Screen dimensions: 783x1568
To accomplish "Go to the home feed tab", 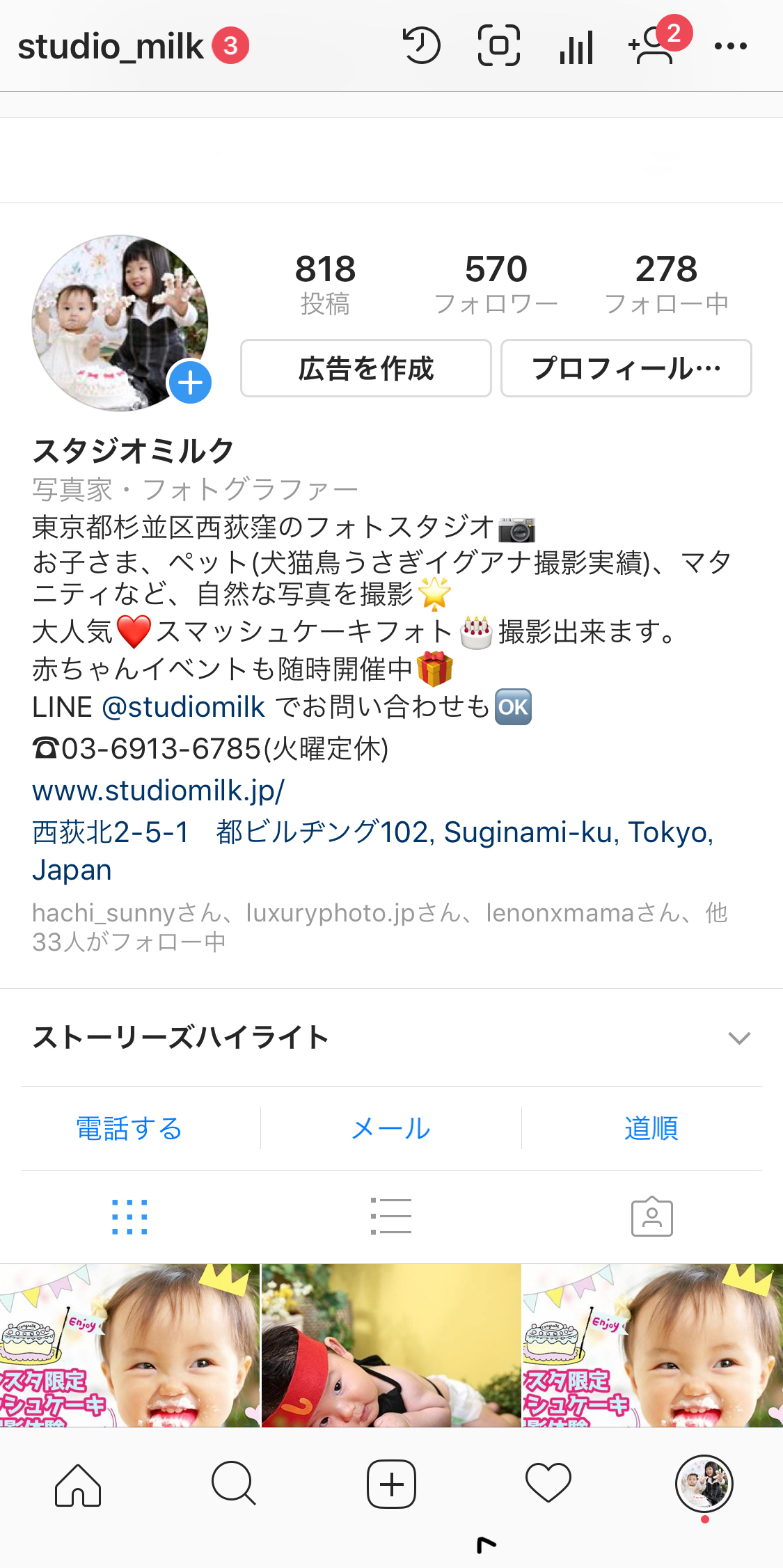I will tap(78, 1484).
